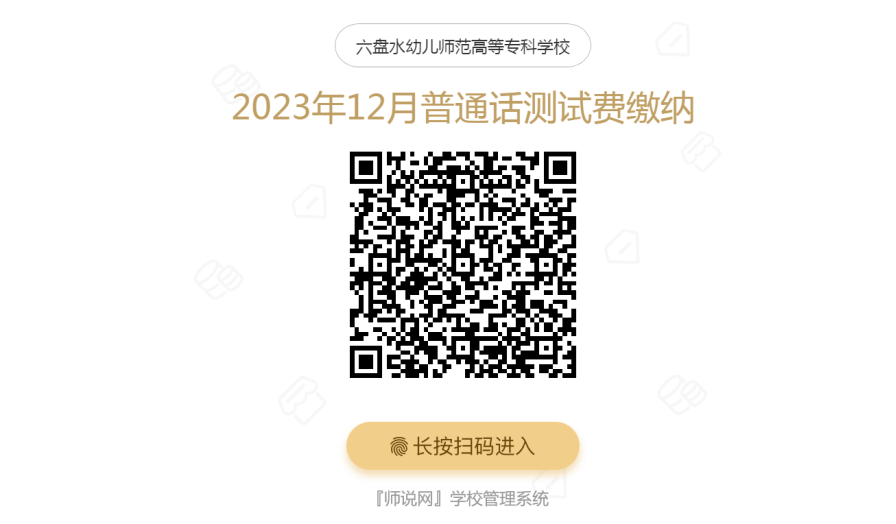Tap the 长按扫码进入 button
896x524 pixels.
point(463,446)
